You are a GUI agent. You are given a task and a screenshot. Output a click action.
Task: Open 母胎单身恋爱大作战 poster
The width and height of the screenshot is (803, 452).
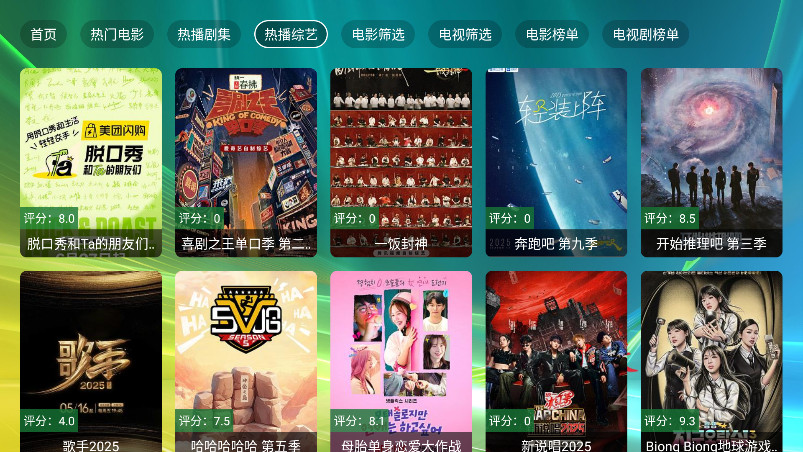[x=401, y=360]
